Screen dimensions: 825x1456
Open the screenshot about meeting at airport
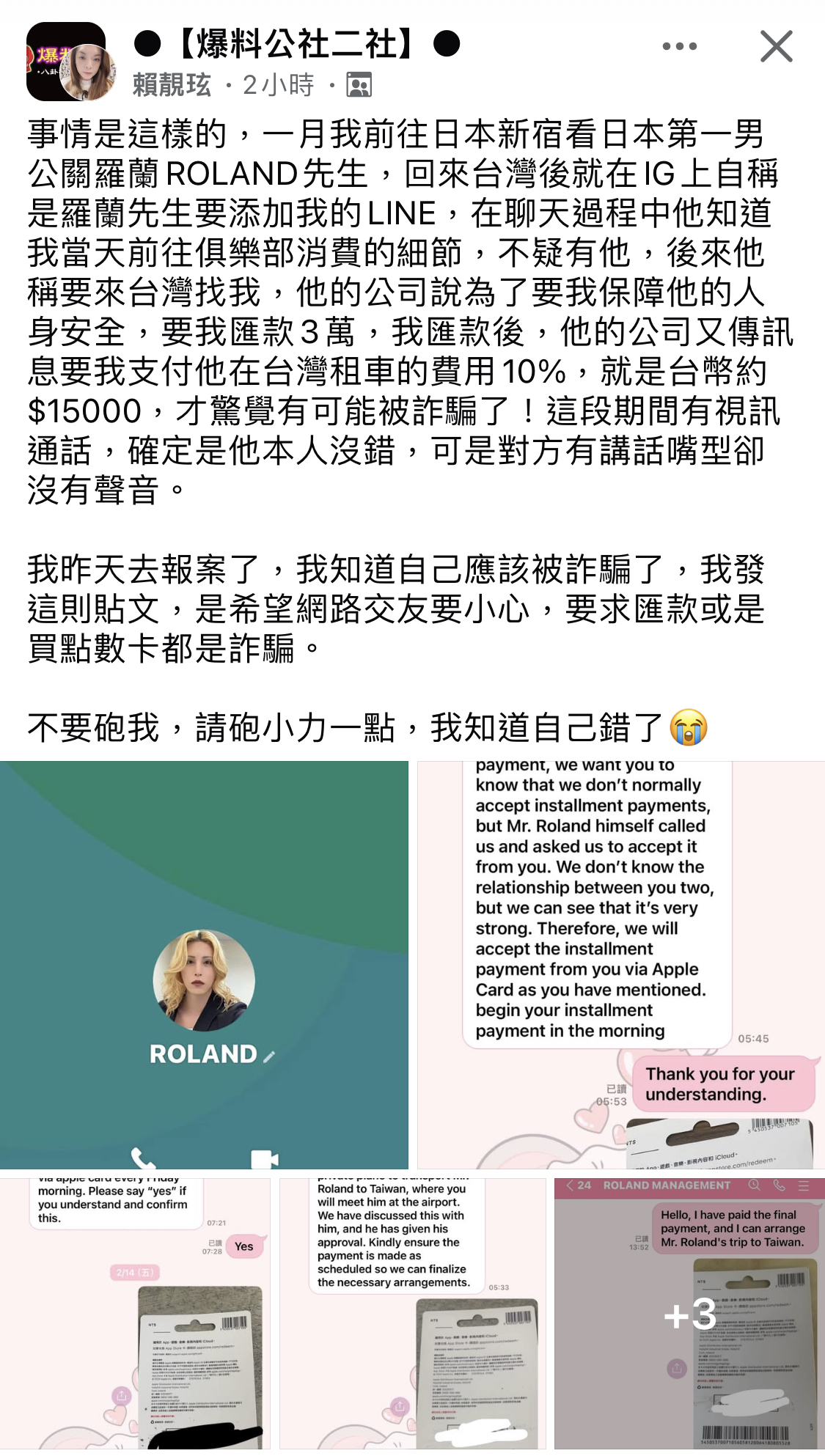coord(412,1312)
